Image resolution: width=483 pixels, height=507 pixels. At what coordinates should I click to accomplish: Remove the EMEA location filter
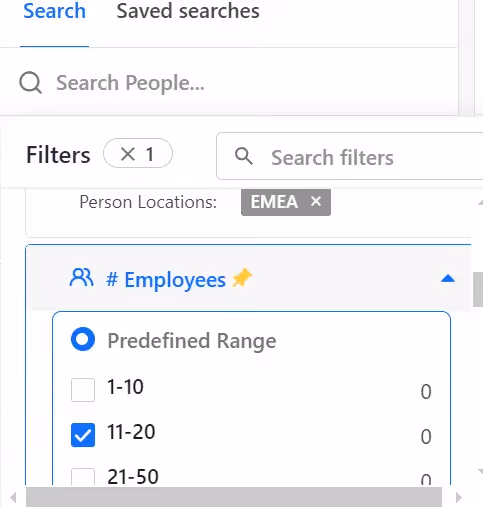(x=315, y=202)
